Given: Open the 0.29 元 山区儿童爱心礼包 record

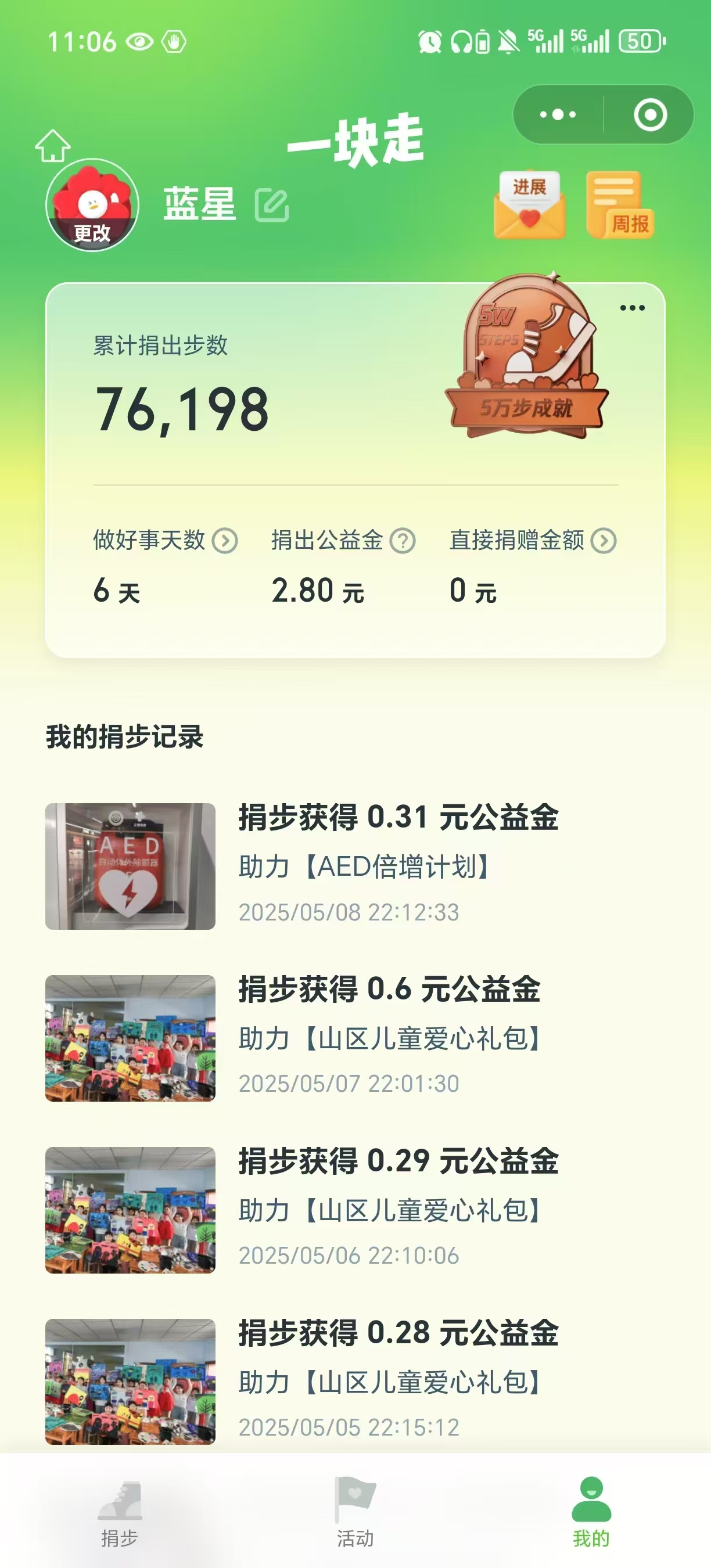Looking at the screenshot, I should tap(355, 1210).
